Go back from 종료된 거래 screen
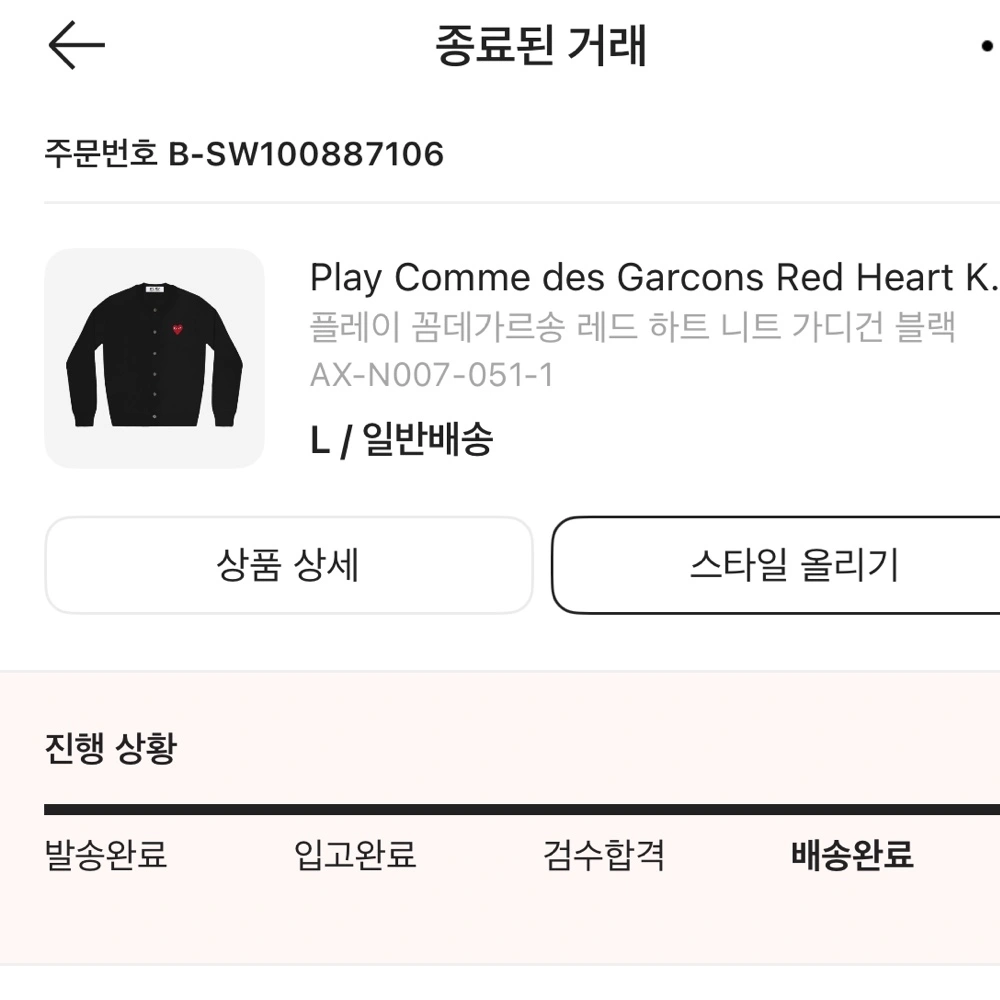The width and height of the screenshot is (1000, 1000). tap(76, 46)
